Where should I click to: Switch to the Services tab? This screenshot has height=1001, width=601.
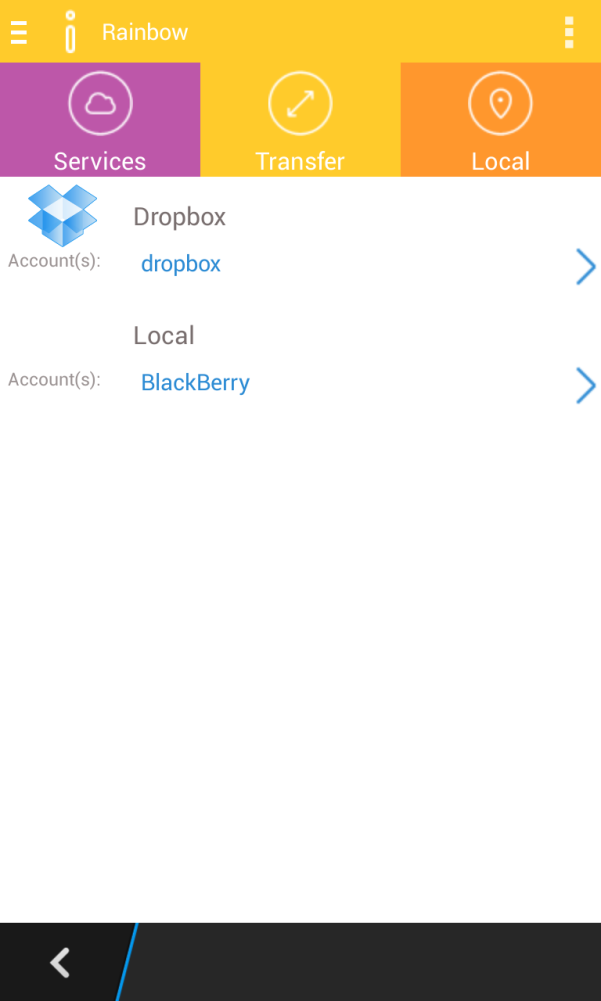pyautogui.click(x=100, y=120)
